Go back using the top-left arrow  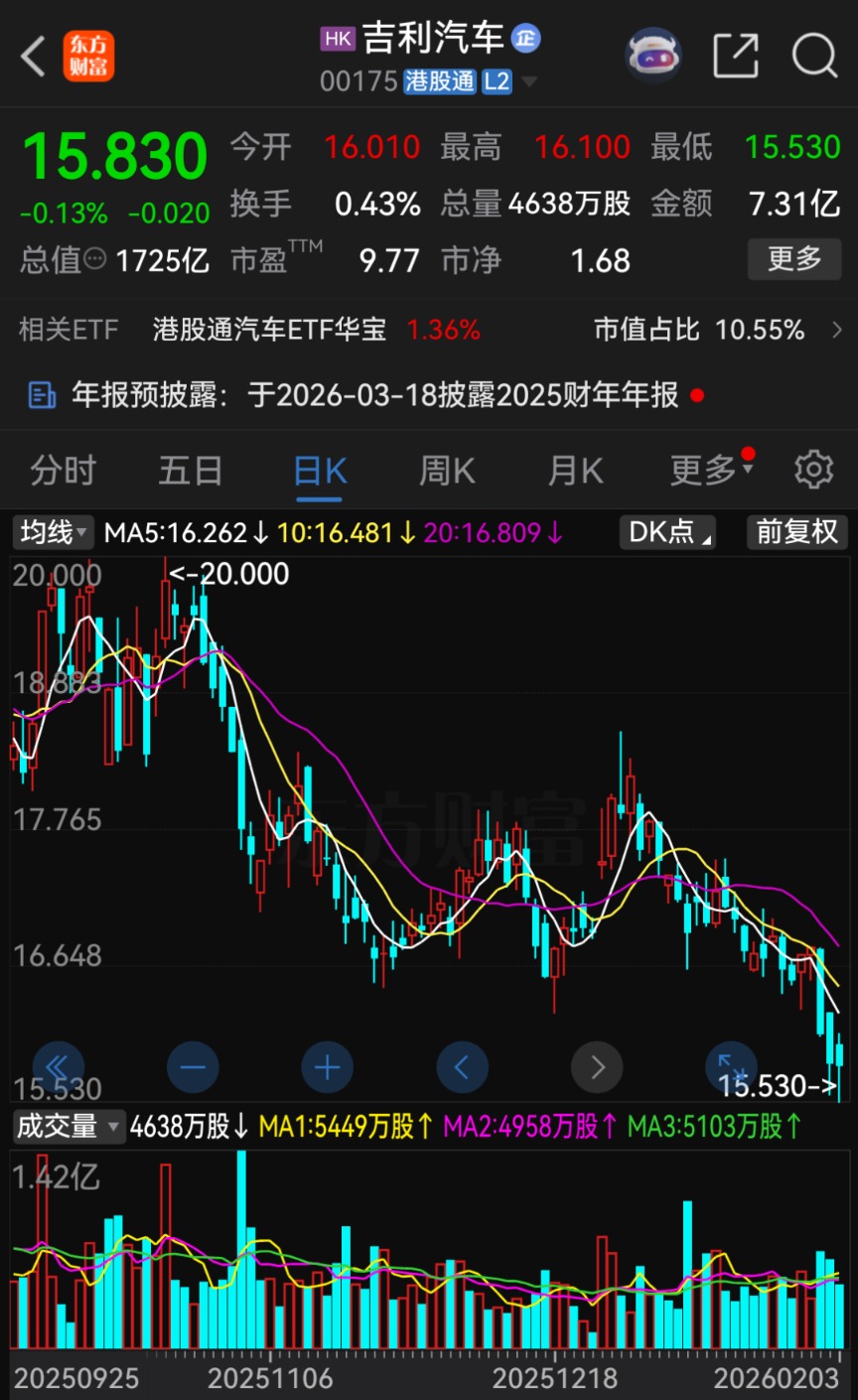[34, 57]
